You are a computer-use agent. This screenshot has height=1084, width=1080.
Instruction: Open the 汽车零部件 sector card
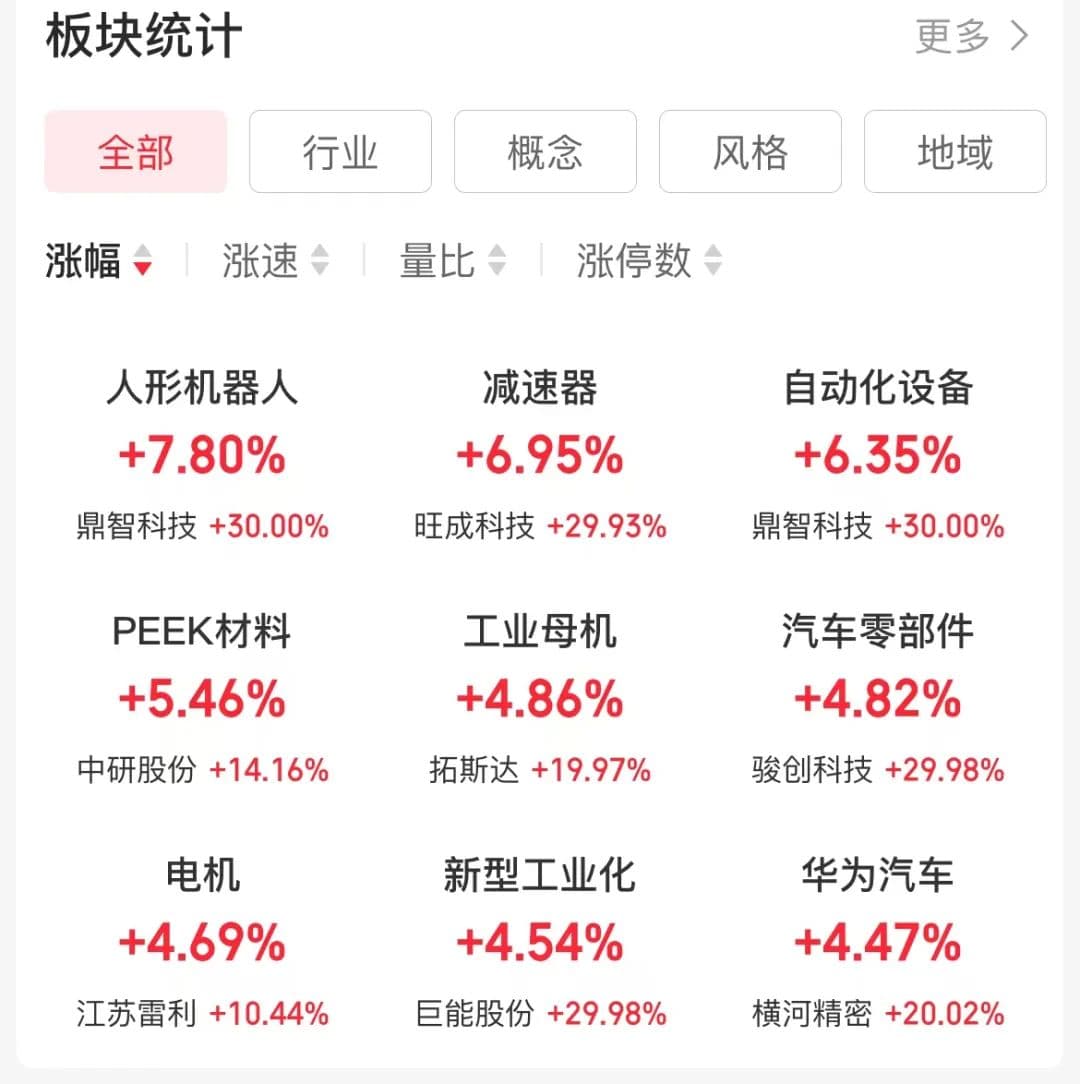click(877, 698)
